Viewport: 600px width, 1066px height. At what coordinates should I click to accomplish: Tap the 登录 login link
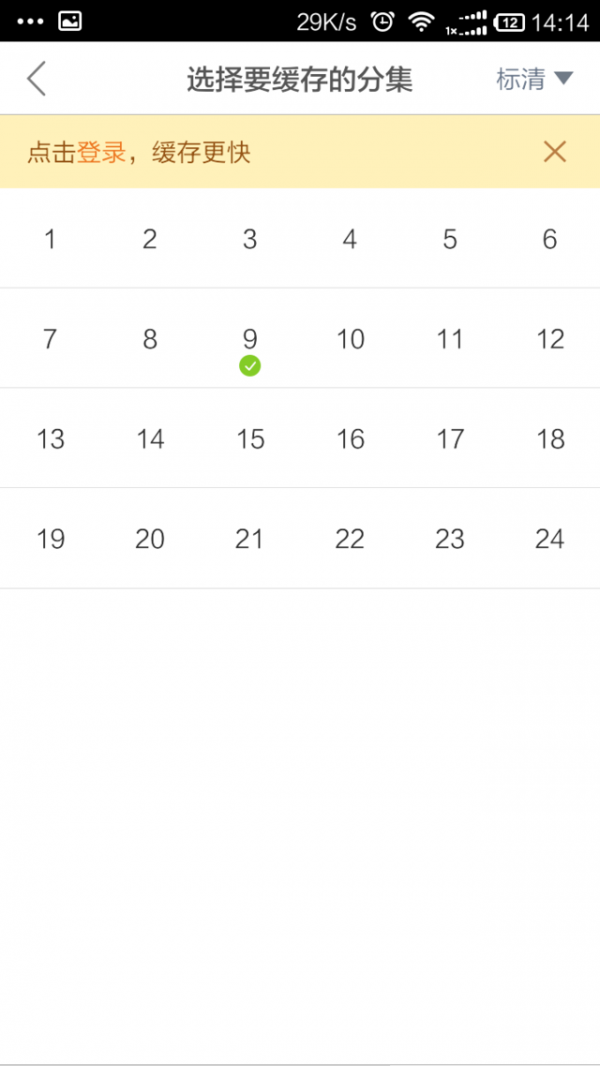(101, 152)
